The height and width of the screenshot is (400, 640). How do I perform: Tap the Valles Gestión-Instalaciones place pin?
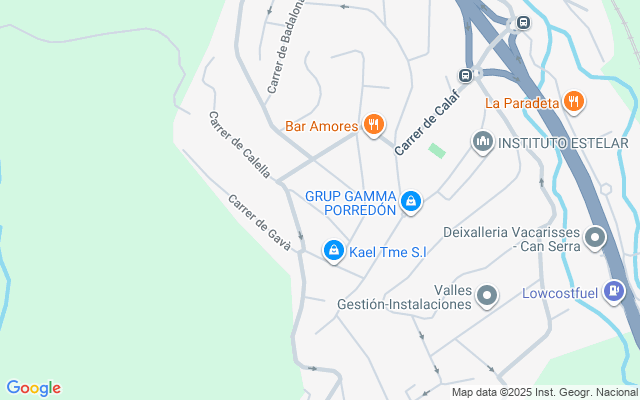pyautogui.click(x=487, y=295)
